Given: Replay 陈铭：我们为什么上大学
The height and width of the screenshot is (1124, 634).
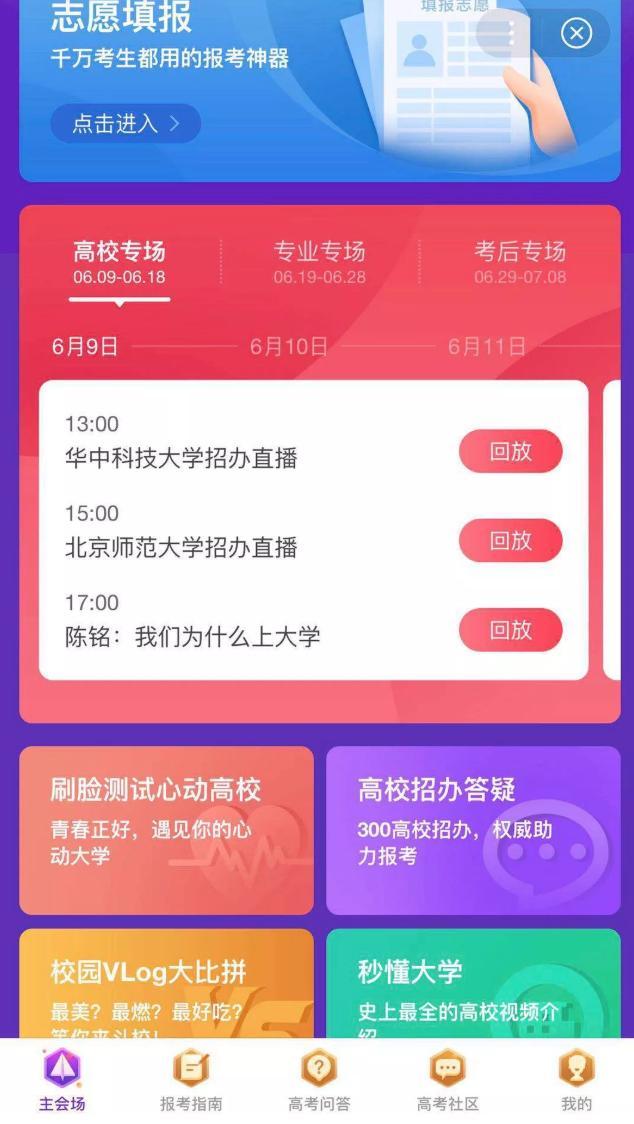Looking at the screenshot, I should [x=510, y=630].
